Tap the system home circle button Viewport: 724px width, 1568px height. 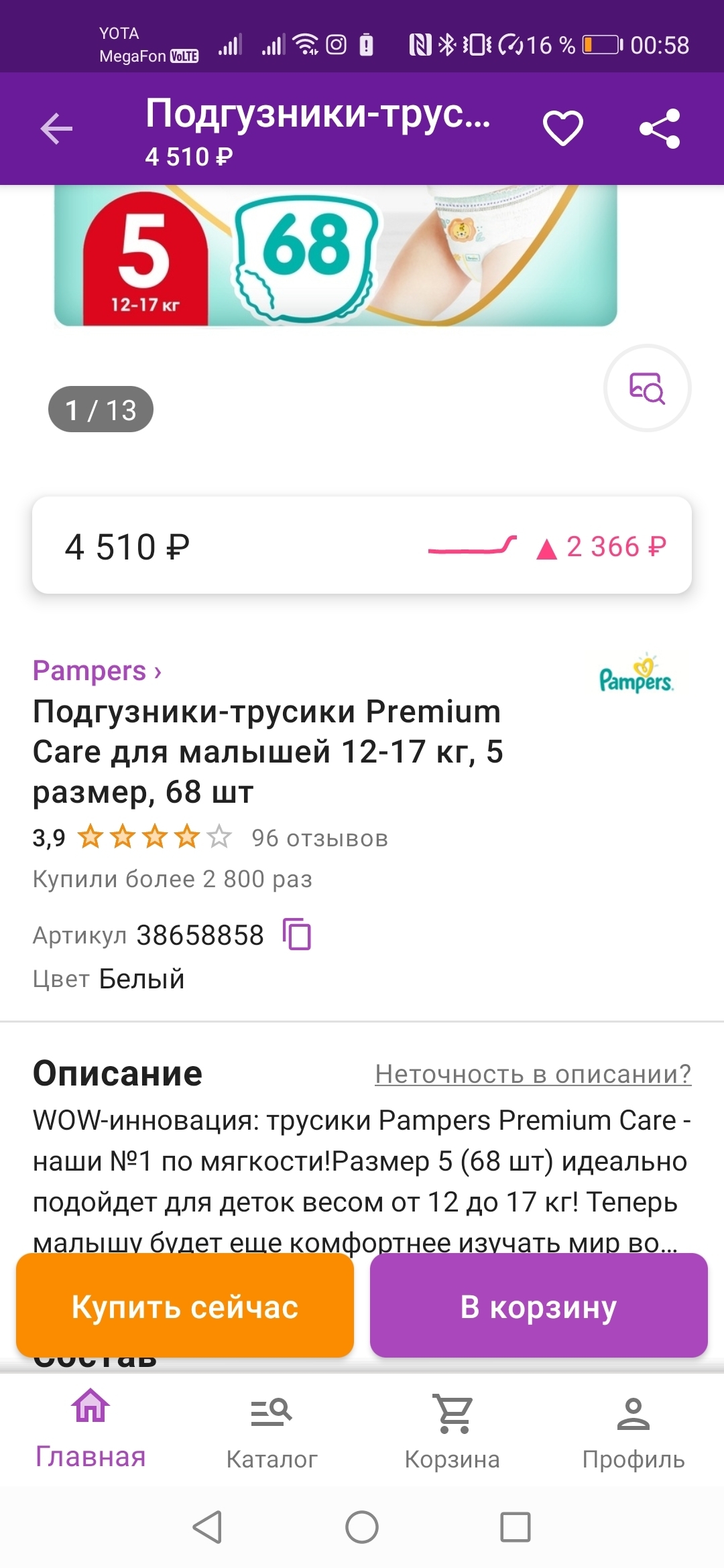click(362, 1527)
